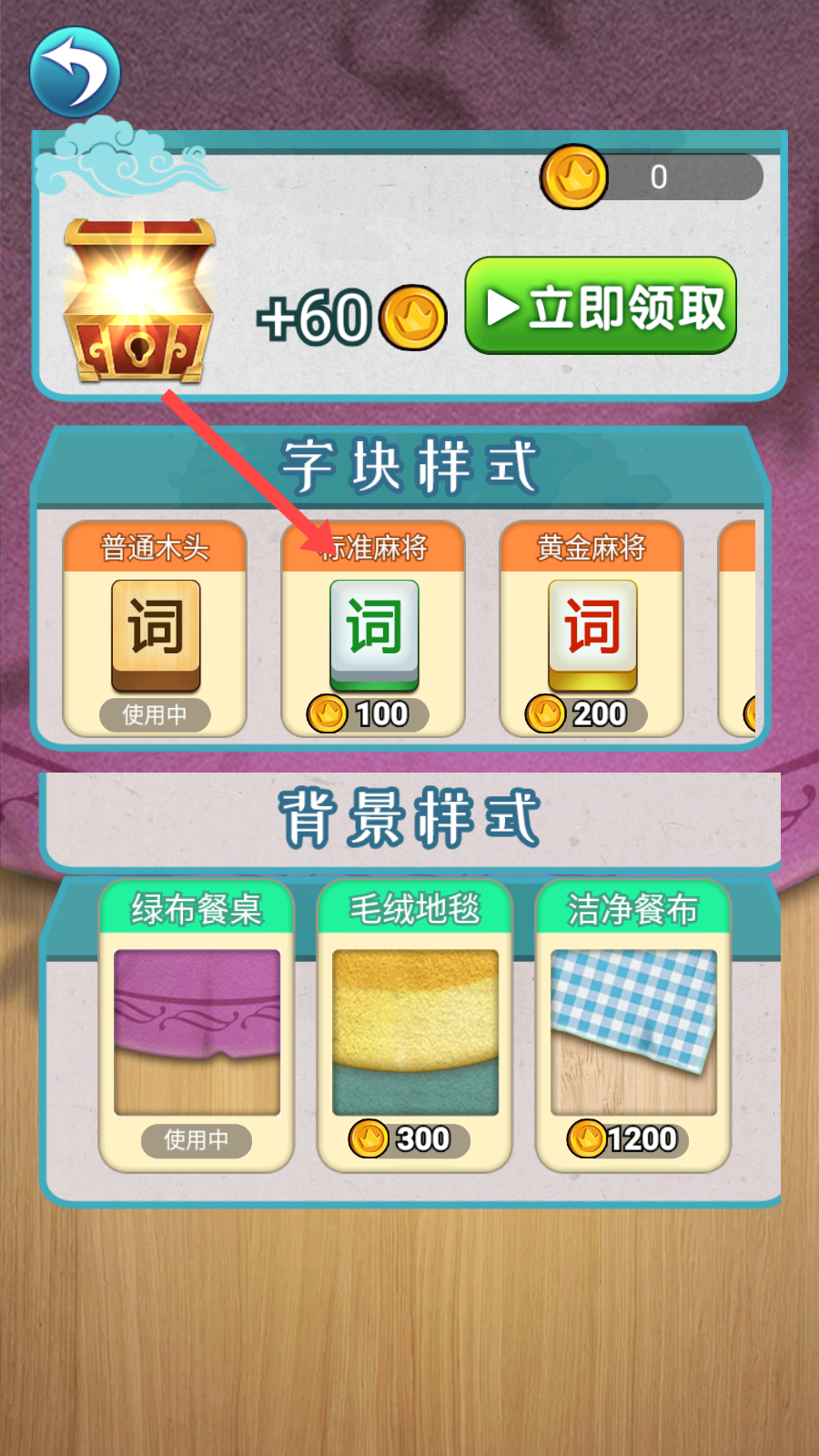819x1456 pixels.
Task: Buy the 毛绒地毯 background for 300
Action: click(415, 1026)
